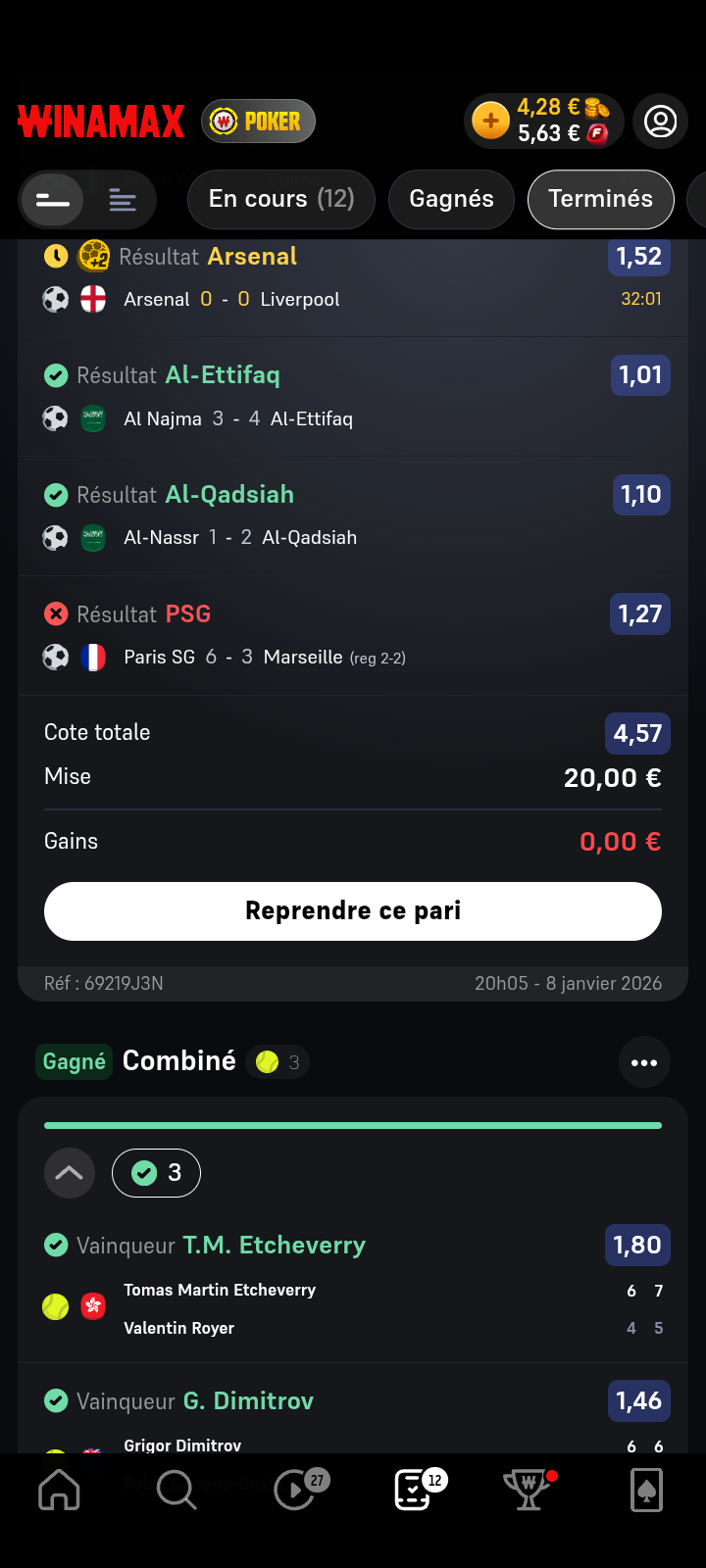Add funds with the plus coin button
Screen dimensions: 706x1568
(x=490, y=122)
